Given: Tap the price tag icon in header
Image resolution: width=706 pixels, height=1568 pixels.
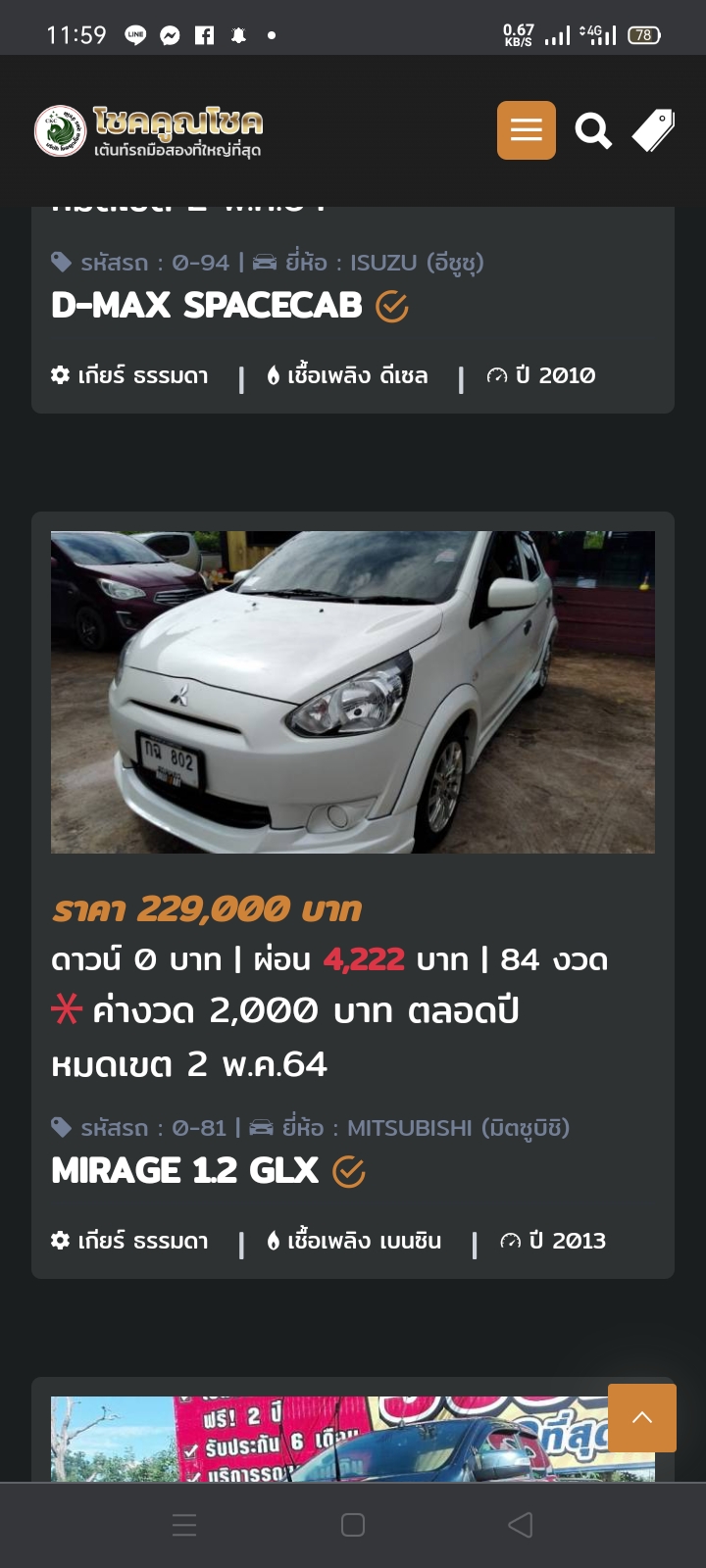Looking at the screenshot, I should pyautogui.click(x=653, y=130).
